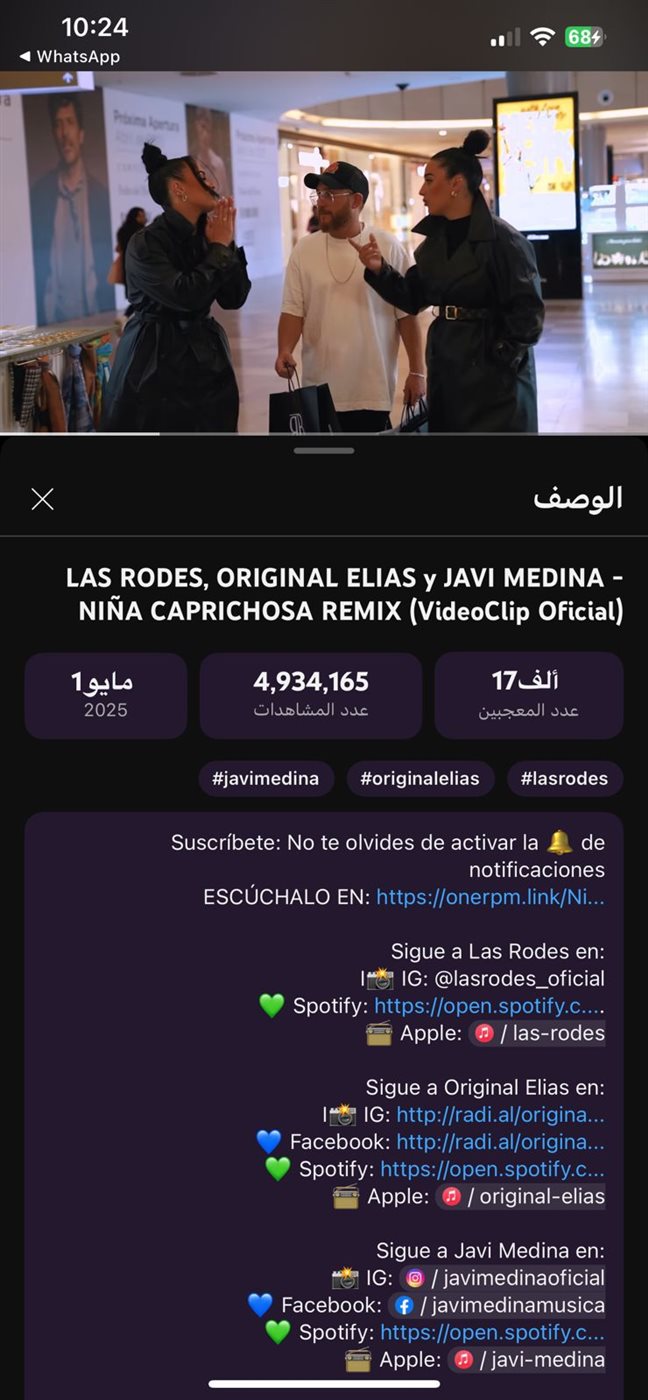Open the #originalelias hashtag
Screen dimensions: 648x1400
(420, 778)
